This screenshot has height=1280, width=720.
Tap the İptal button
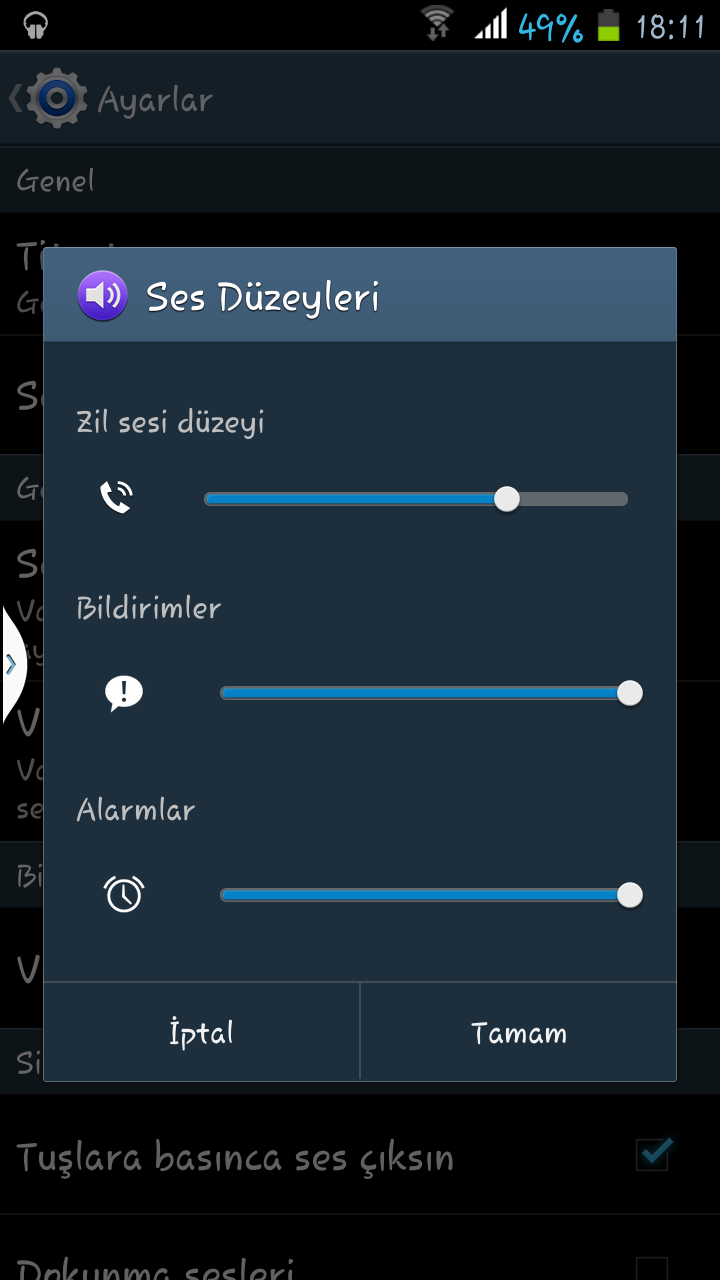(x=201, y=1032)
